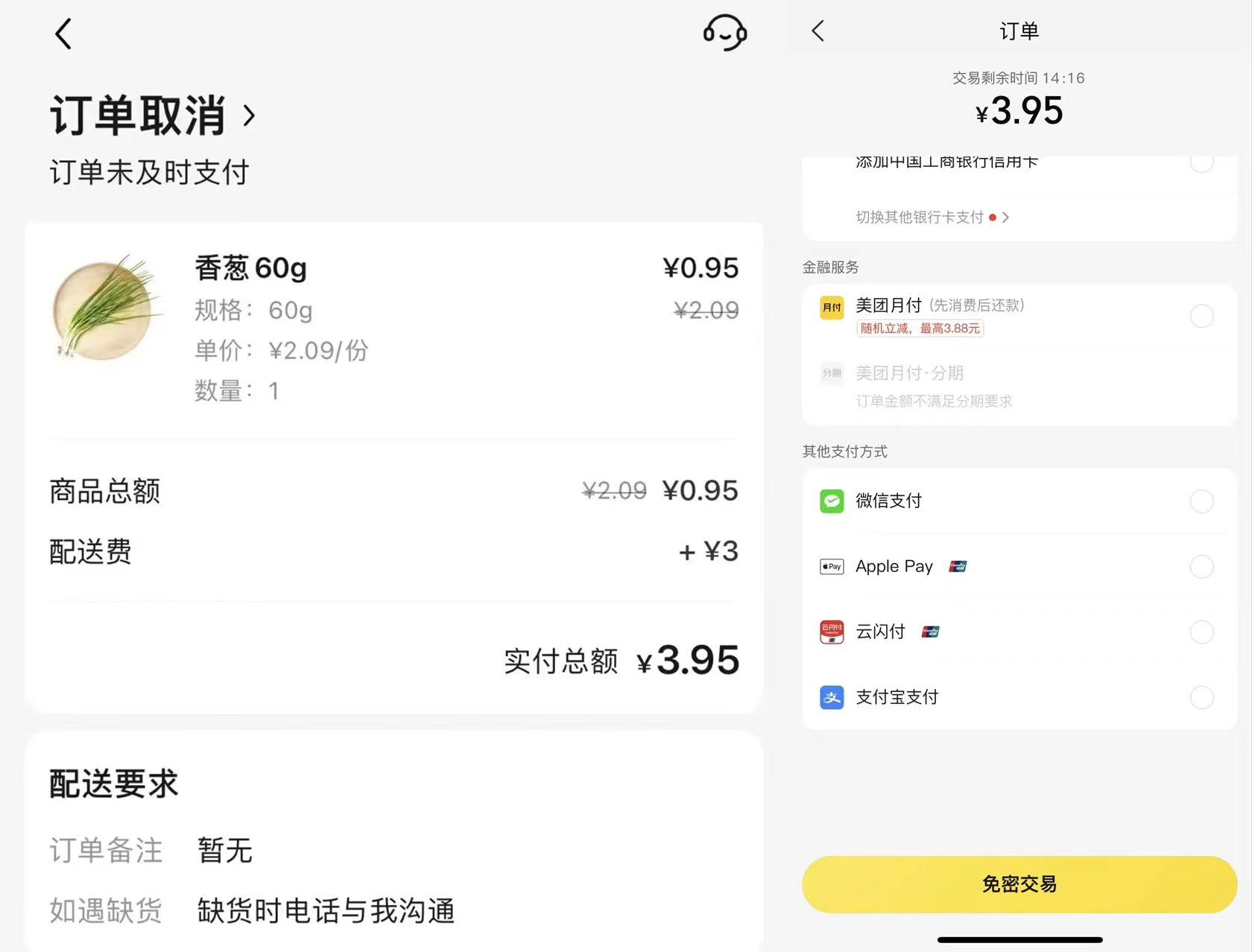
Task: Pay with Apple Pay
Action: tap(1201, 567)
